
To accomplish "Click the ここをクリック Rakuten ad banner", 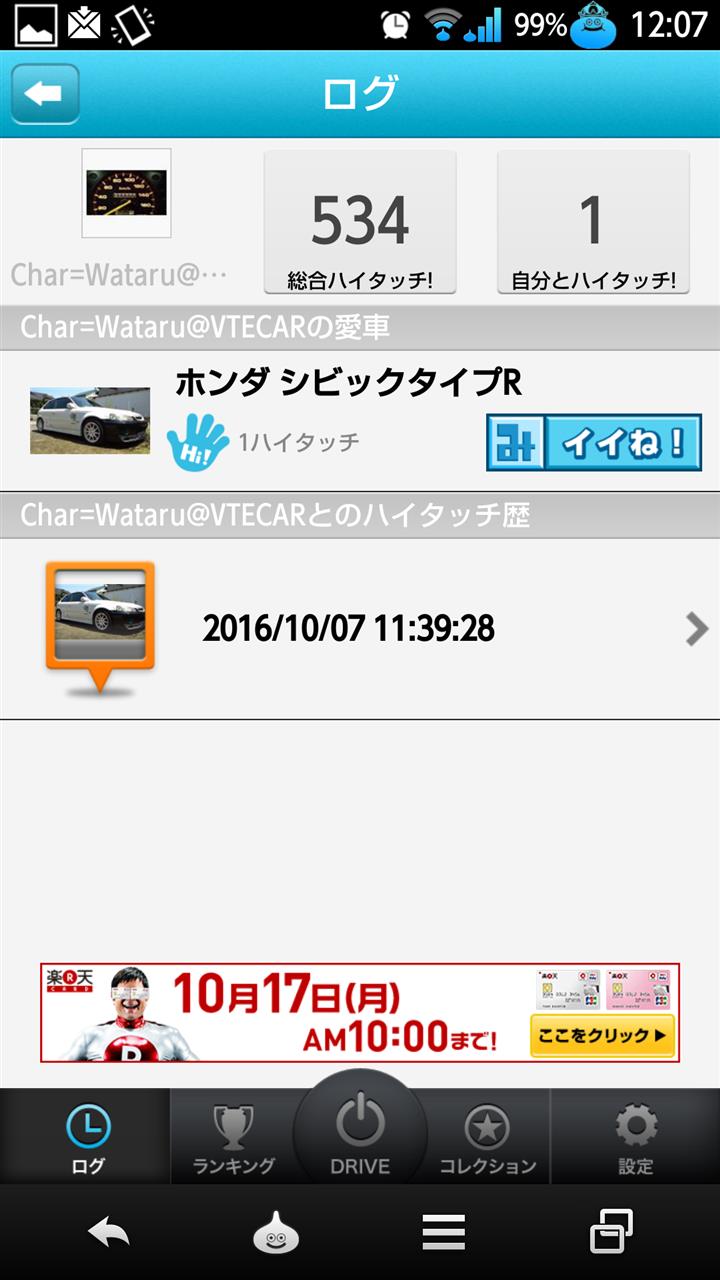I will (360, 1012).
